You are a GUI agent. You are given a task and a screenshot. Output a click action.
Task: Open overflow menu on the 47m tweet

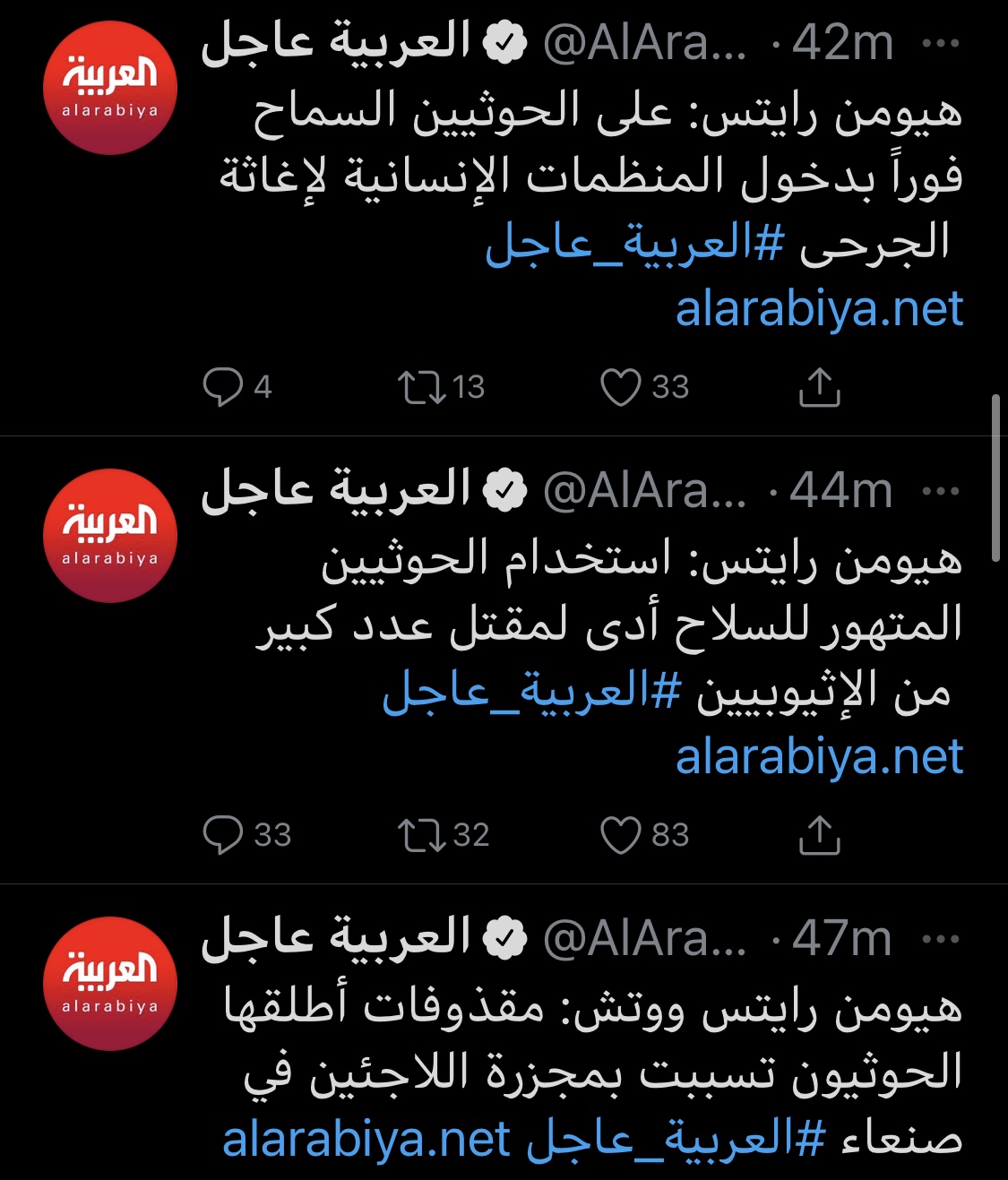tap(940, 940)
